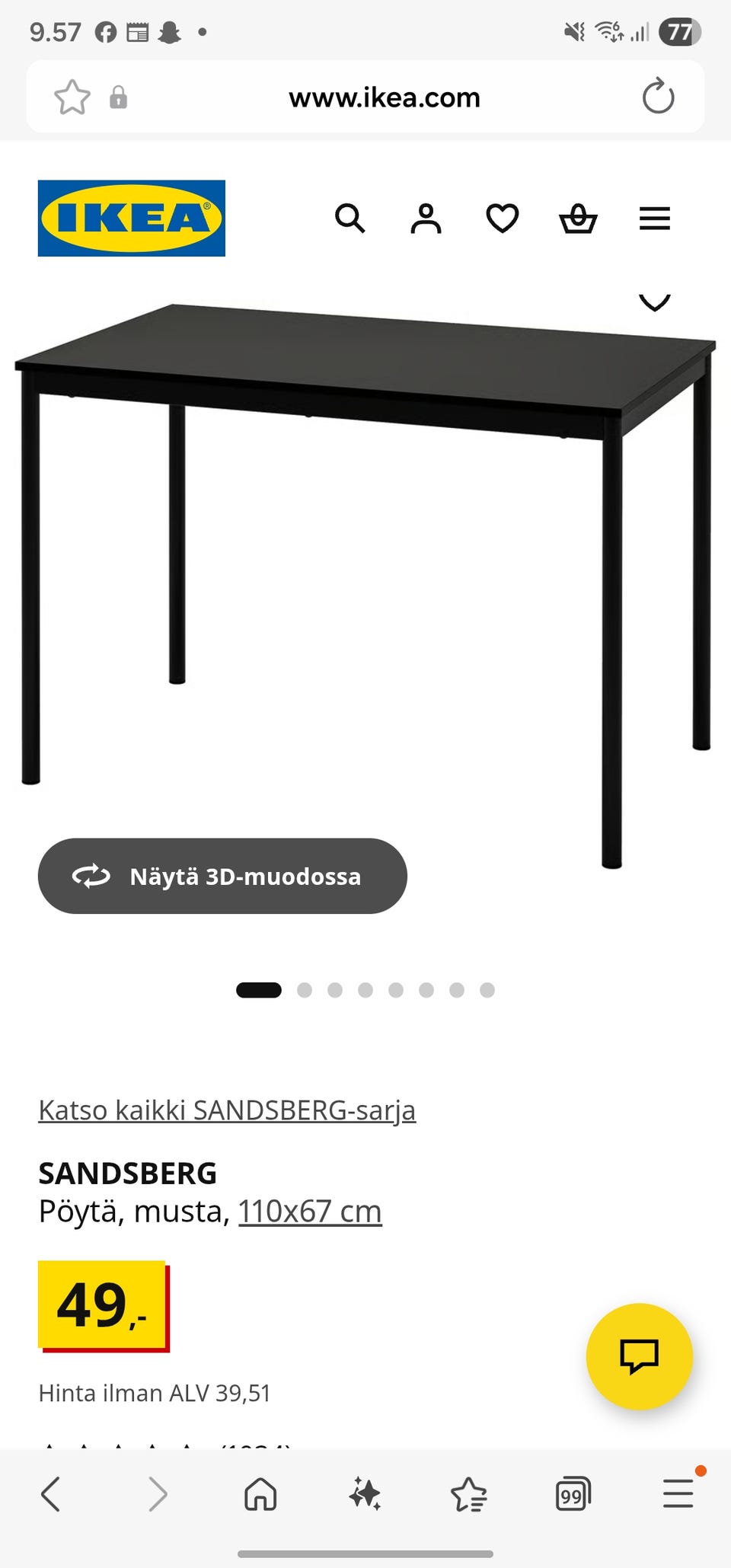Open the browser tabs overview
Image resolution: width=731 pixels, height=1568 pixels.
point(573,1493)
